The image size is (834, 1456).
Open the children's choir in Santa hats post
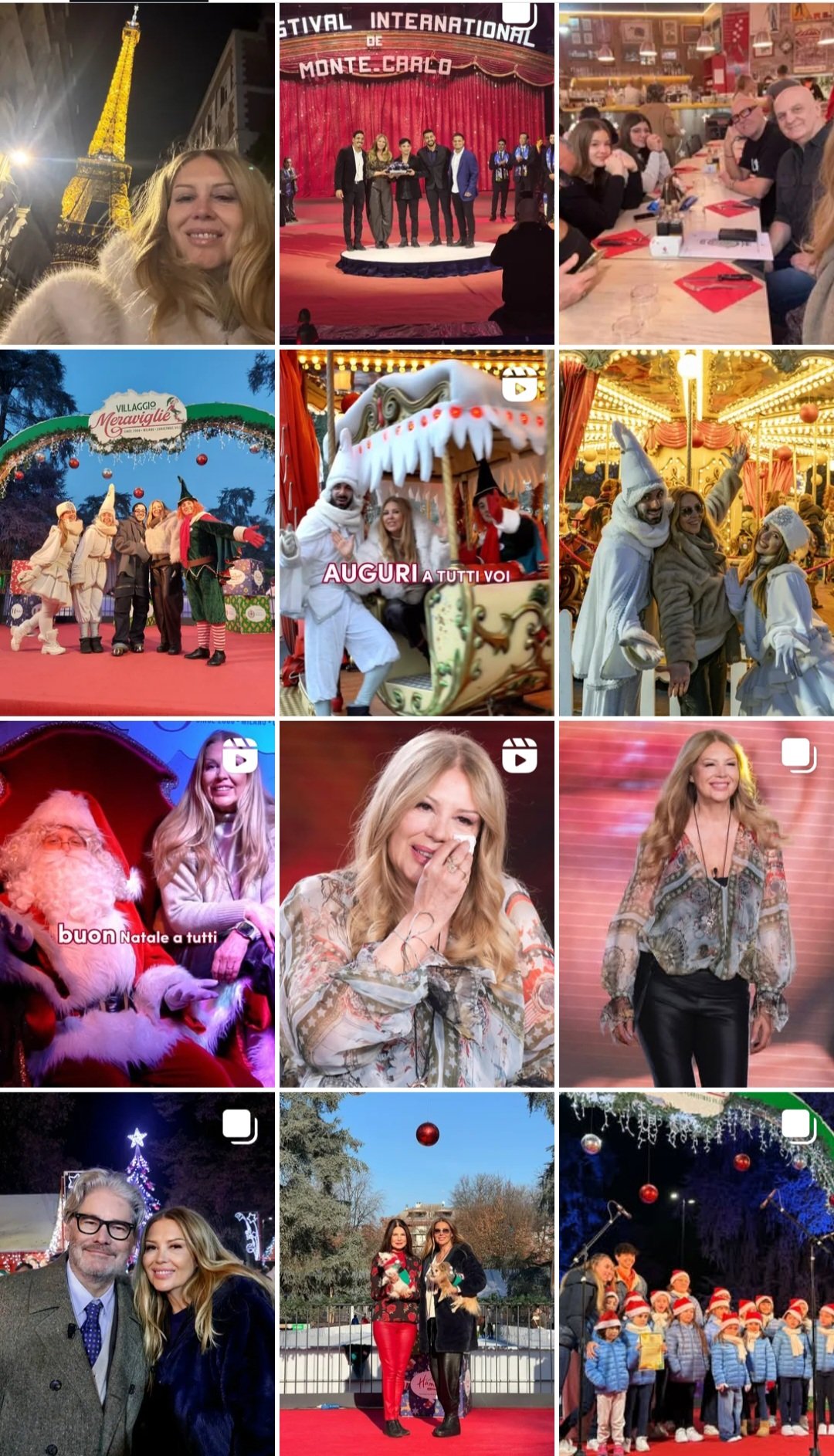pos(697,1274)
